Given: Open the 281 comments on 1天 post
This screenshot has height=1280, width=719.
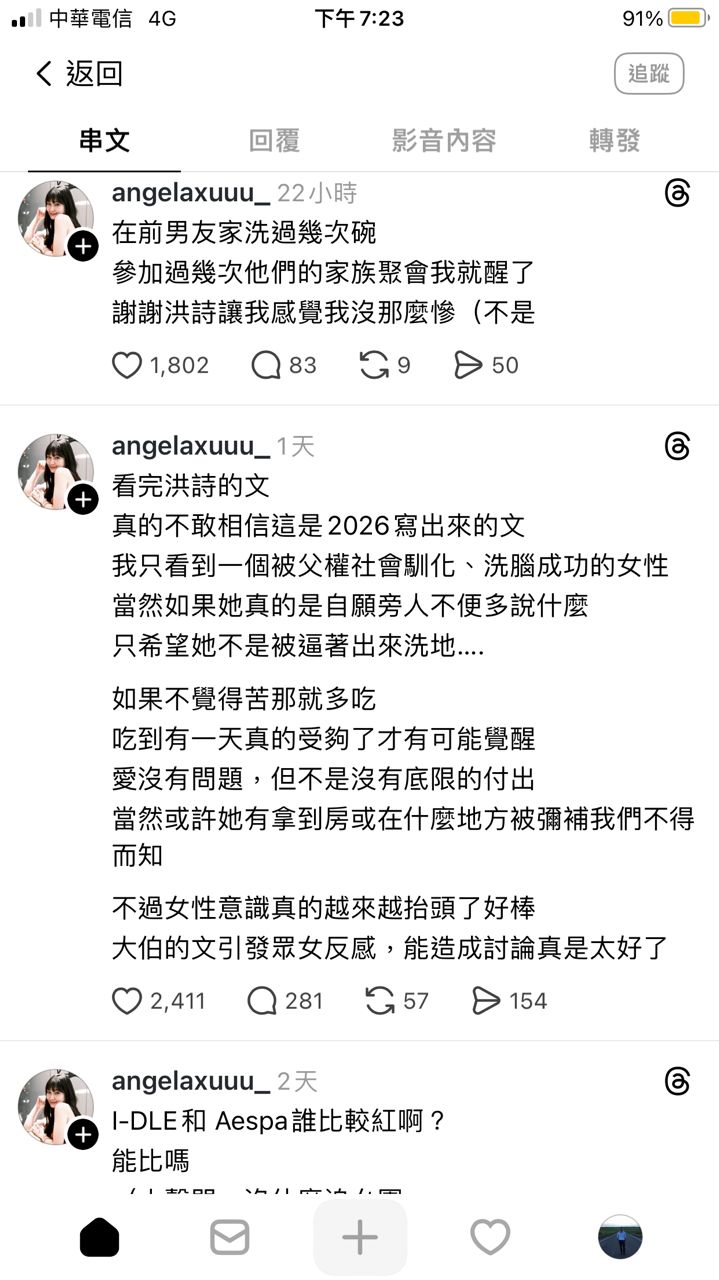Looking at the screenshot, I should (x=262, y=1001).
